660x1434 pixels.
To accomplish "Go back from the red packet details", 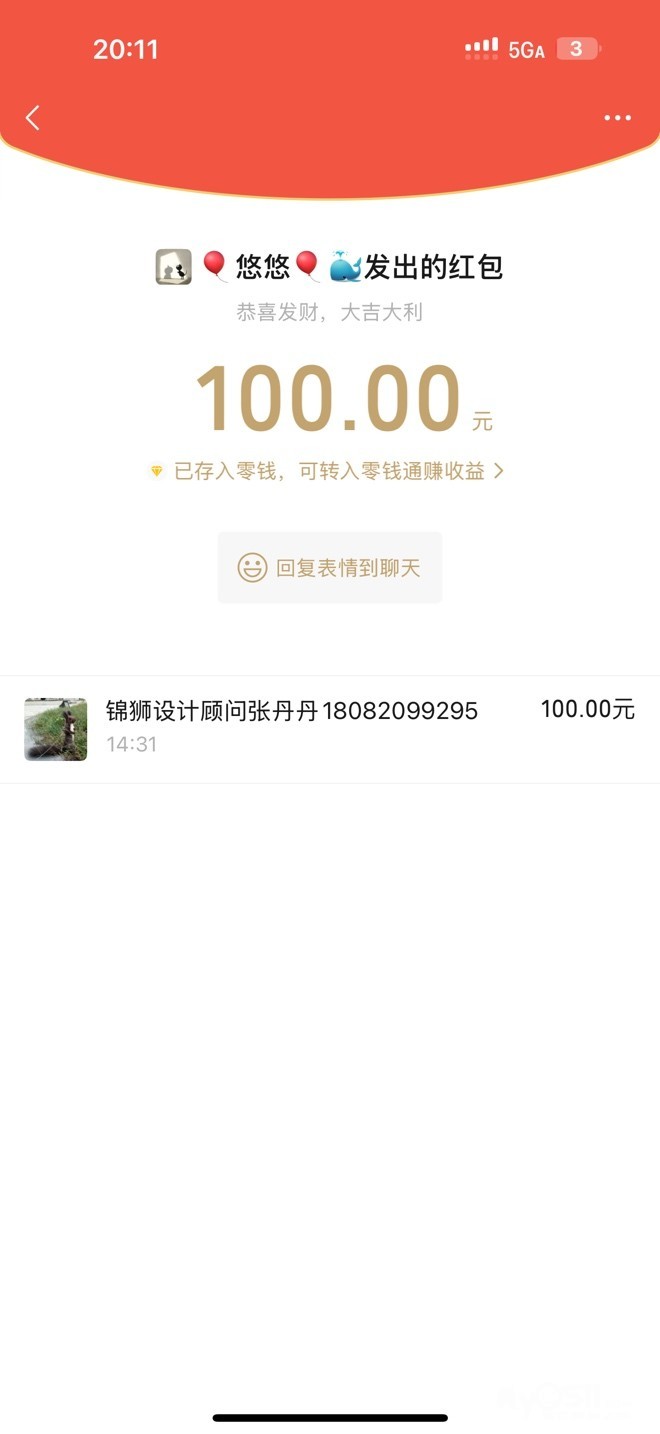I will [33, 118].
